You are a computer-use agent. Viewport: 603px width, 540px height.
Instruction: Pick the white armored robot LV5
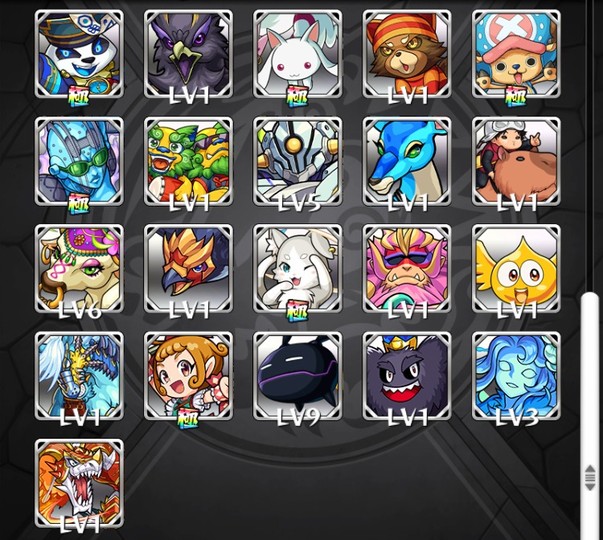(297, 161)
